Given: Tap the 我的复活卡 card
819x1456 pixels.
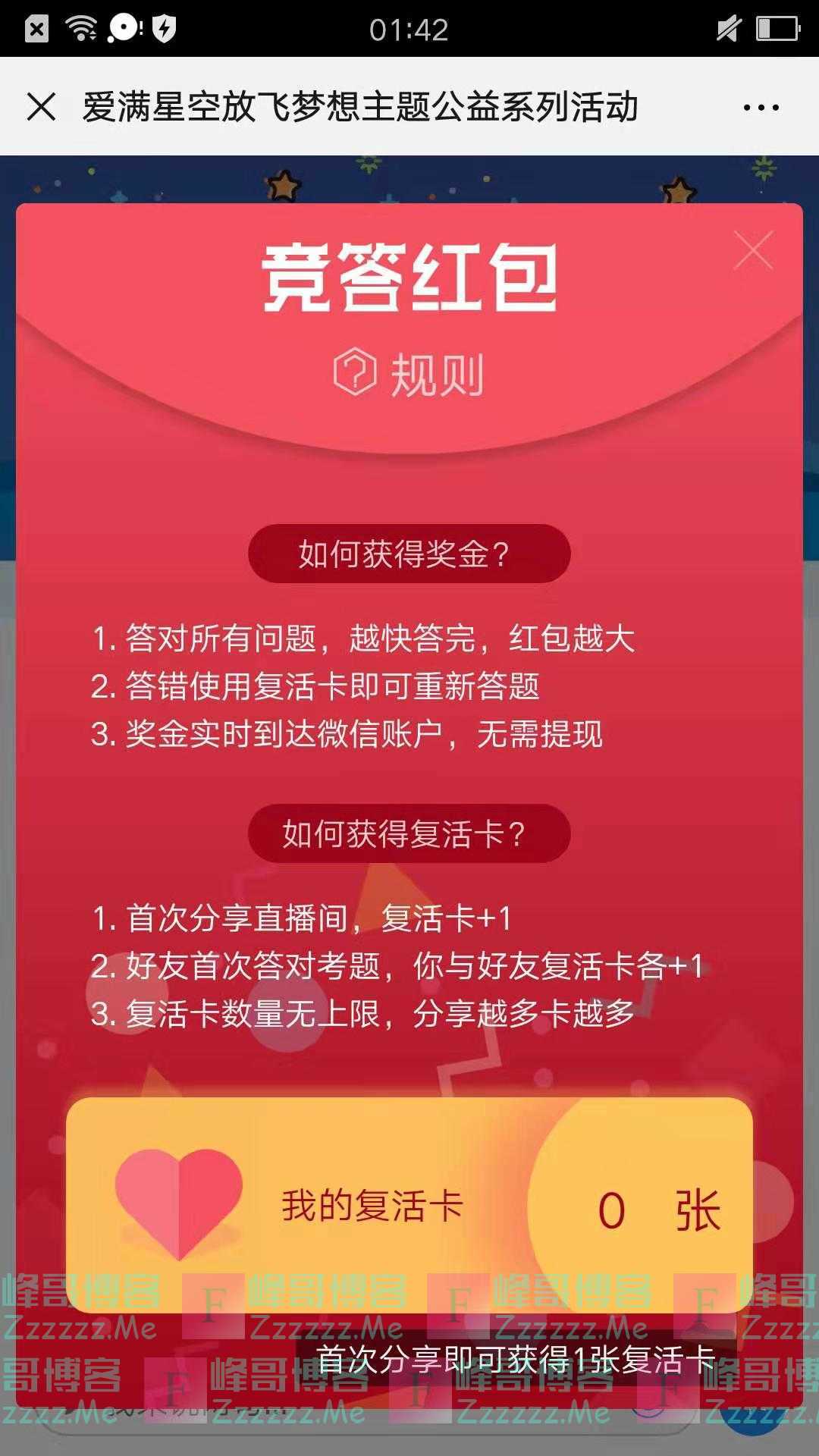Looking at the screenshot, I should tap(409, 1206).
